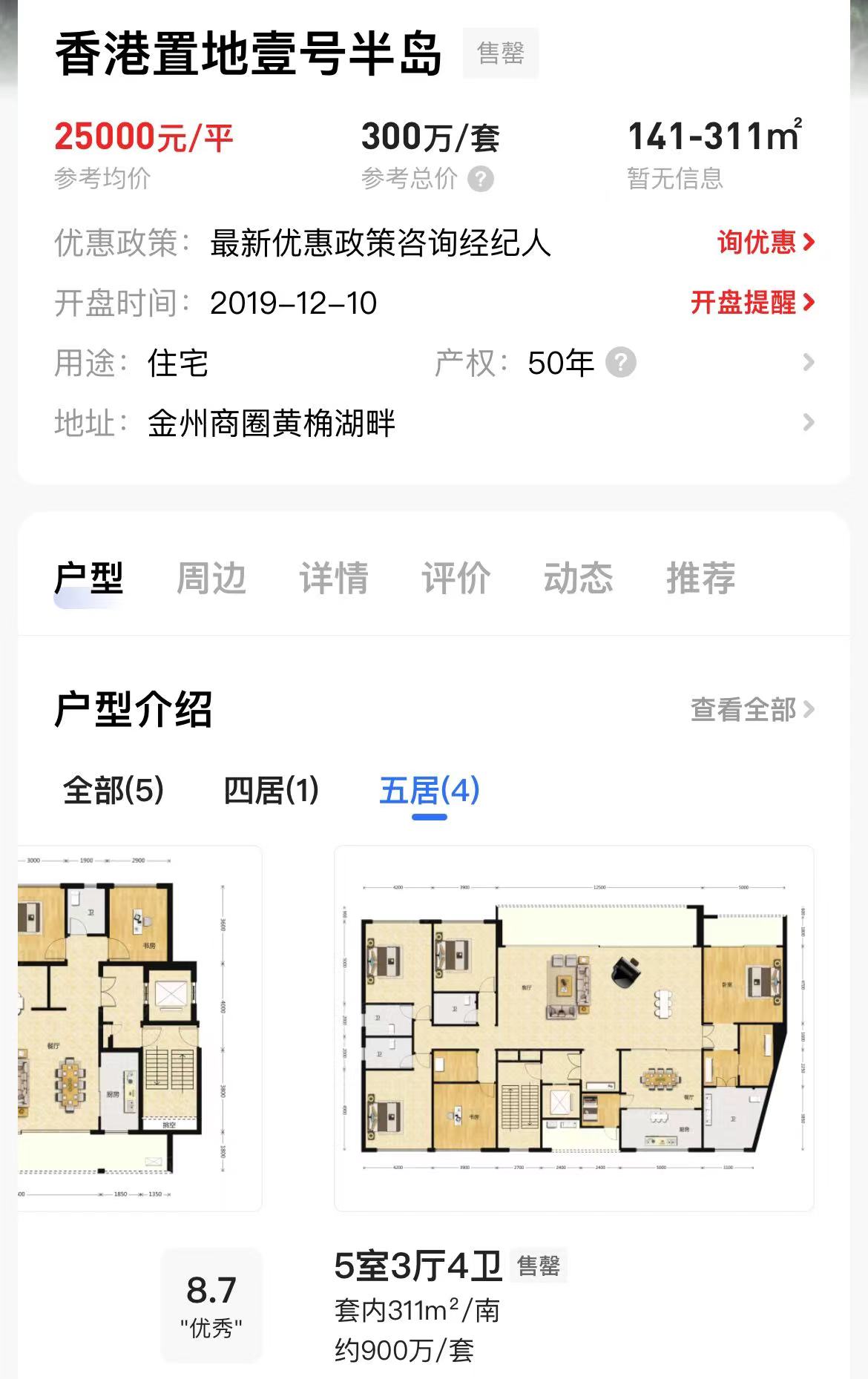Switch to the 评价 tab

tap(456, 578)
